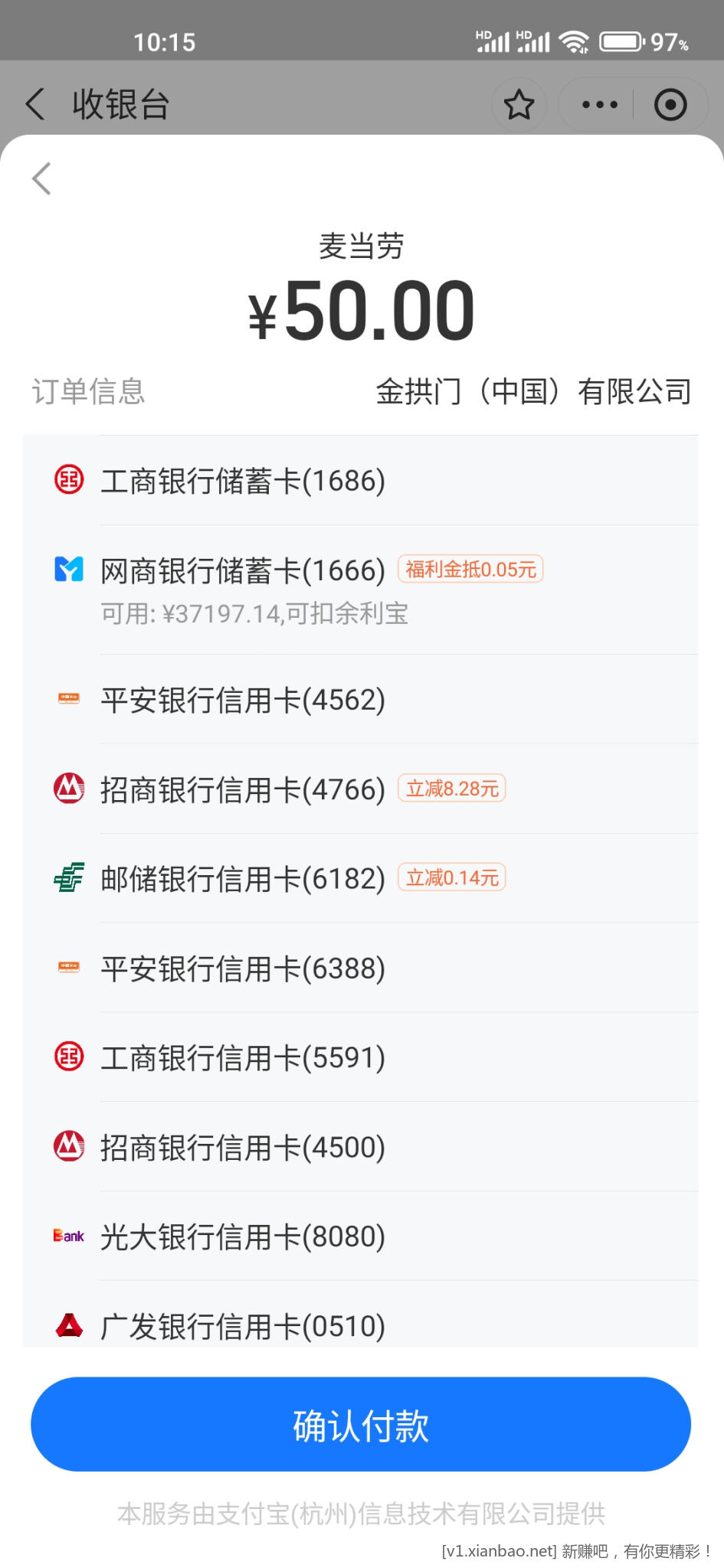Click the Ping An Bank card icon for 4562
724x1568 pixels.
coord(67,699)
